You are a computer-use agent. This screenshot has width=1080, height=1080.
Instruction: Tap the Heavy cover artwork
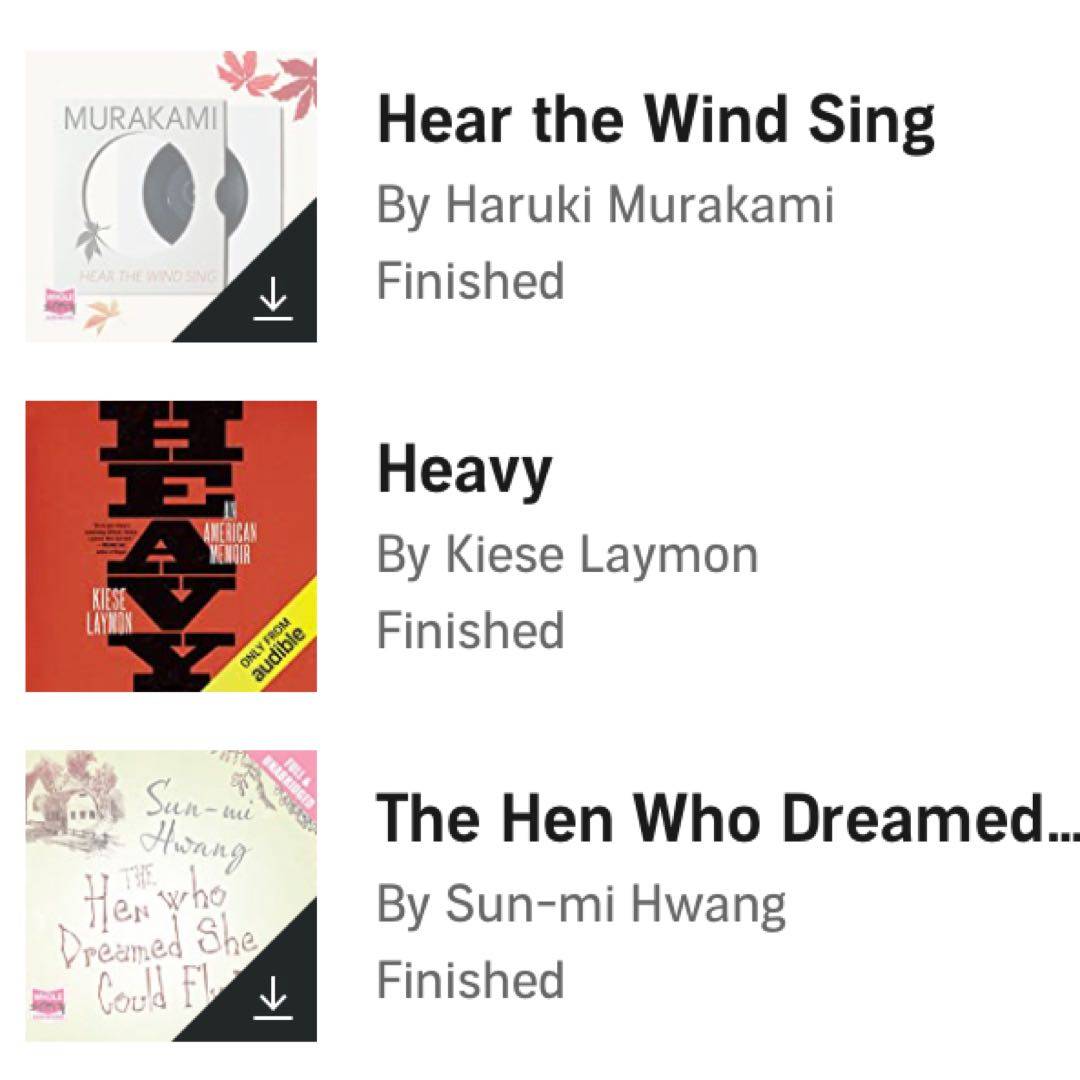pos(171,546)
